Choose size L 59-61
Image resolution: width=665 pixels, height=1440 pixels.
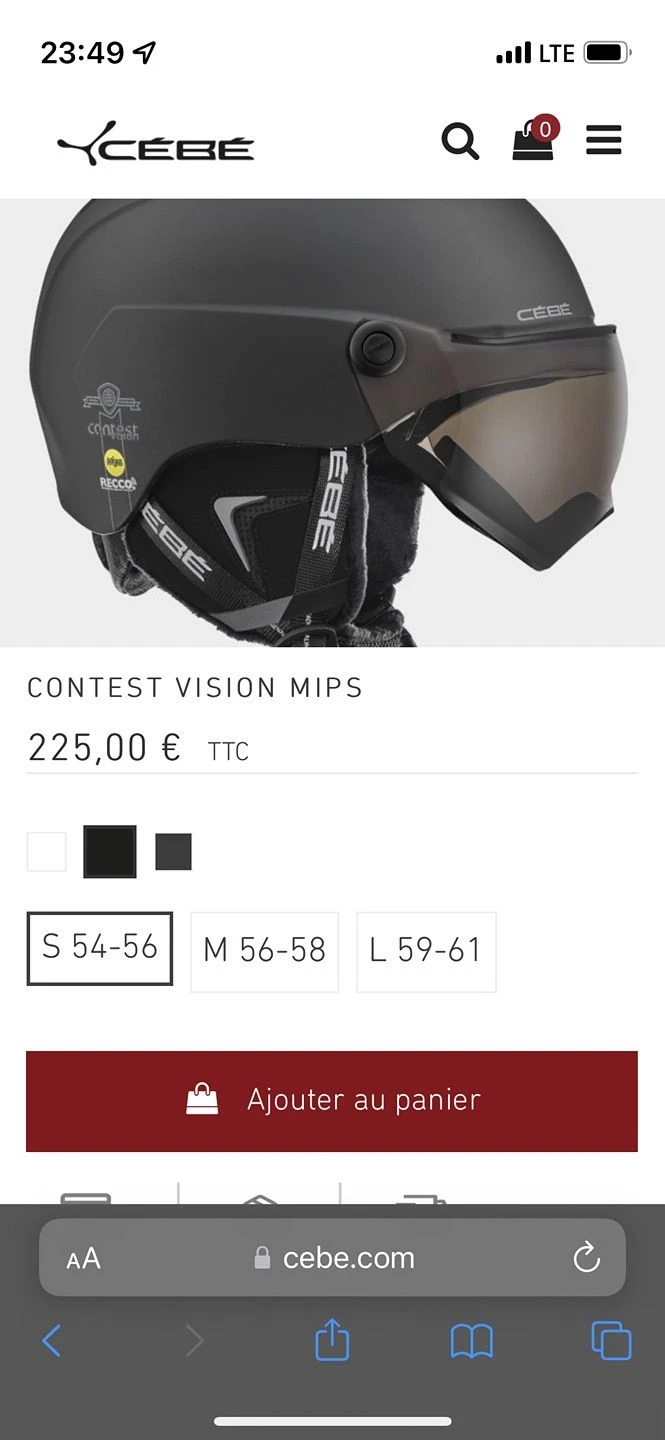tap(426, 951)
